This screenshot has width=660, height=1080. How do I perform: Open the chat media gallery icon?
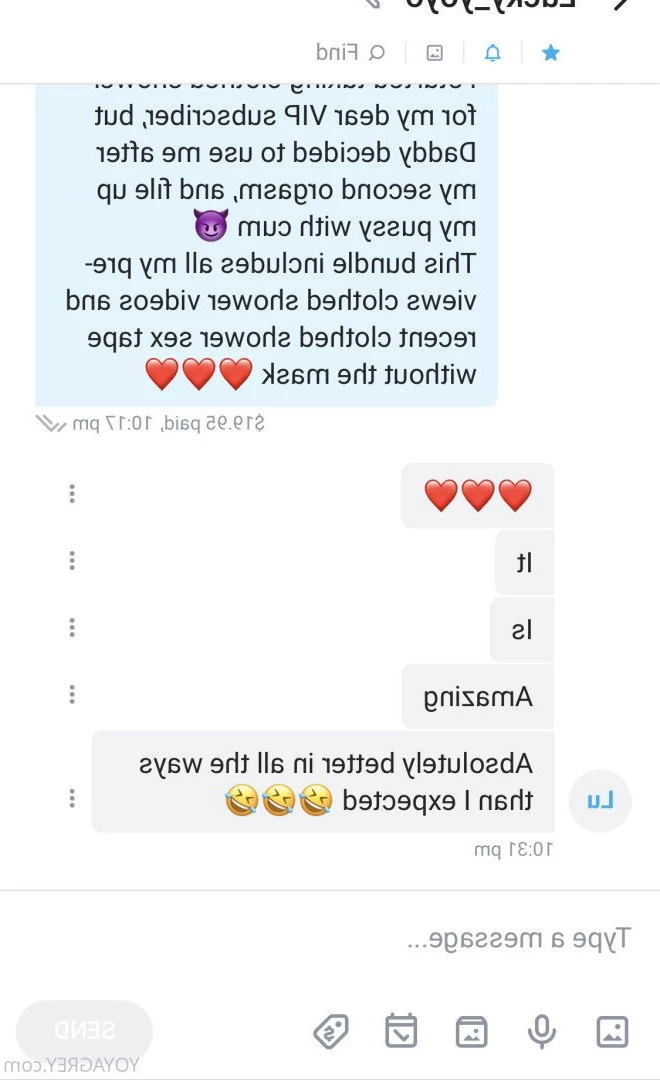click(435, 53)
